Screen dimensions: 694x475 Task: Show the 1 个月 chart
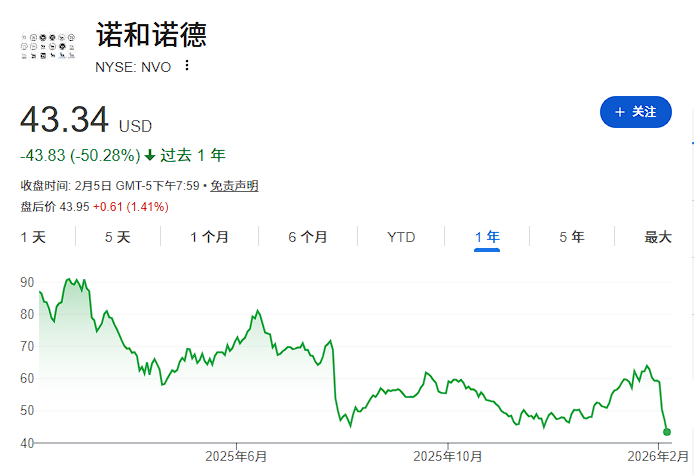click(x=210, y=237)
